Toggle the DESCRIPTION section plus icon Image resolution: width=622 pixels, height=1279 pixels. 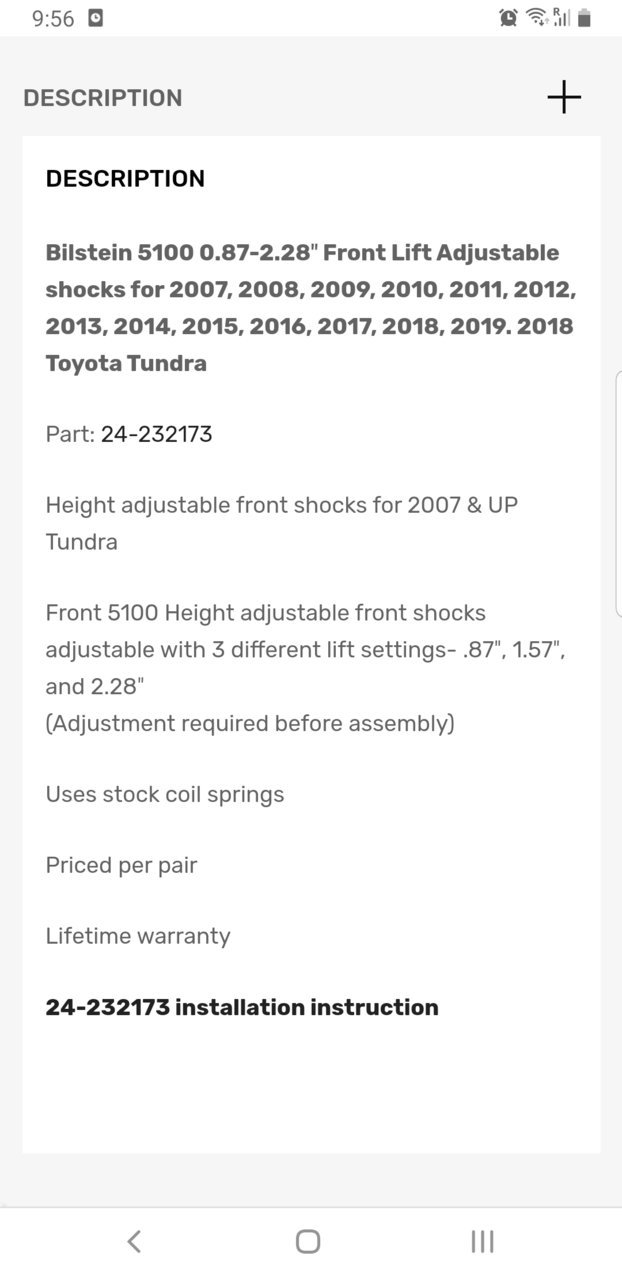564,97
